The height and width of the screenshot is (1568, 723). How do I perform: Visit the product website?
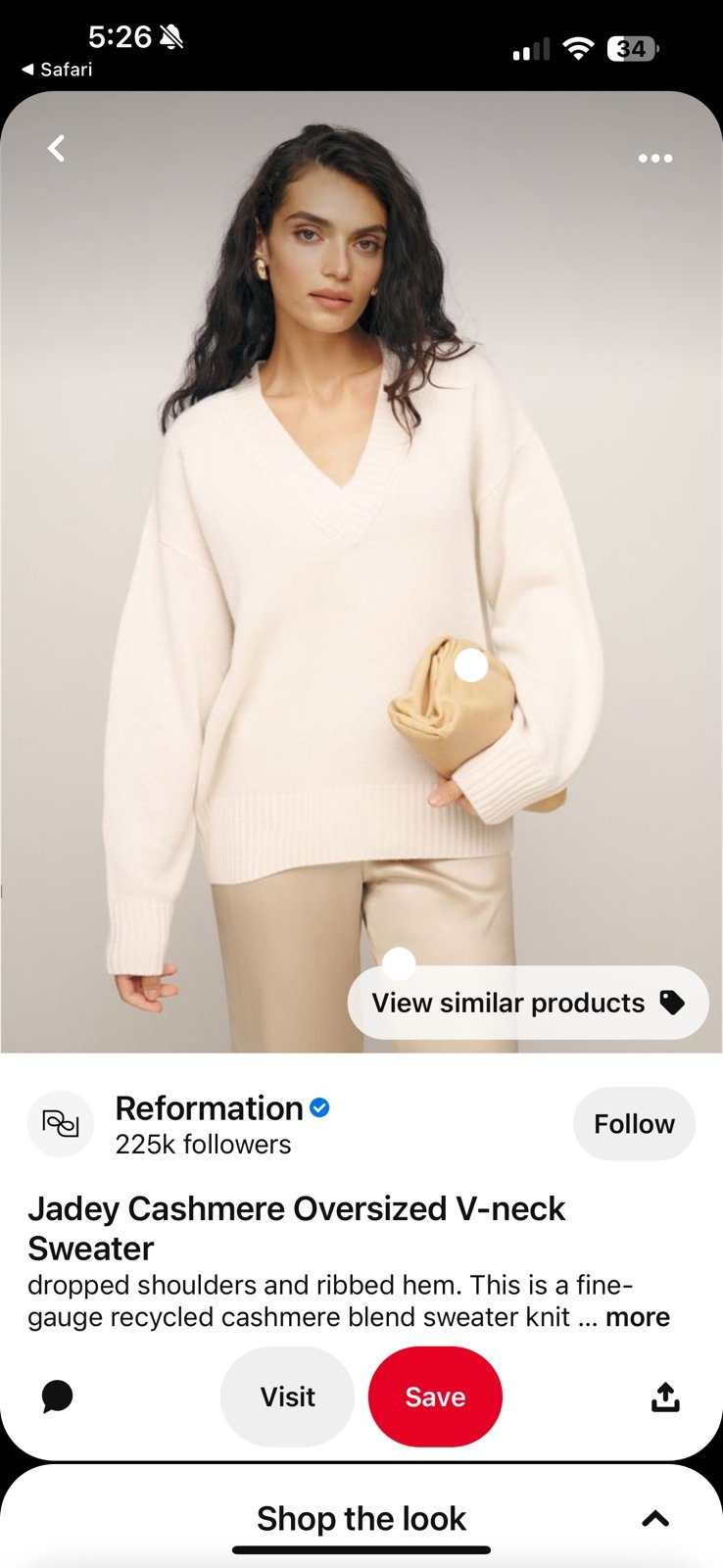287,1396
